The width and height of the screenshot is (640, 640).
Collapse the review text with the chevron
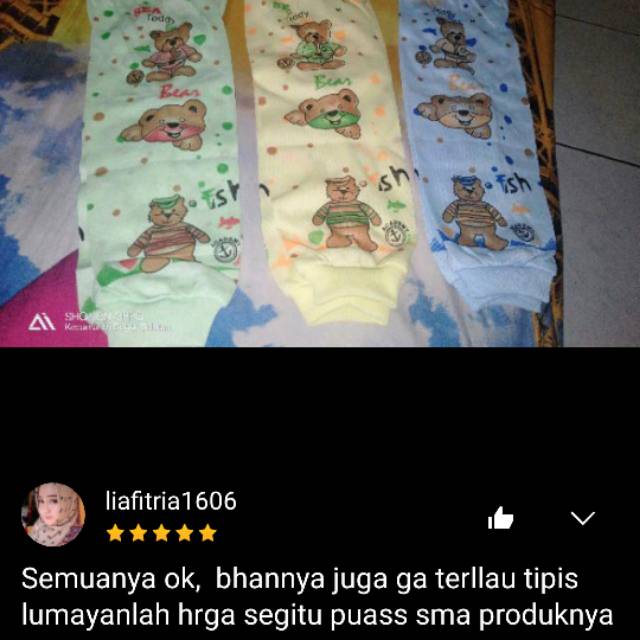582,517
